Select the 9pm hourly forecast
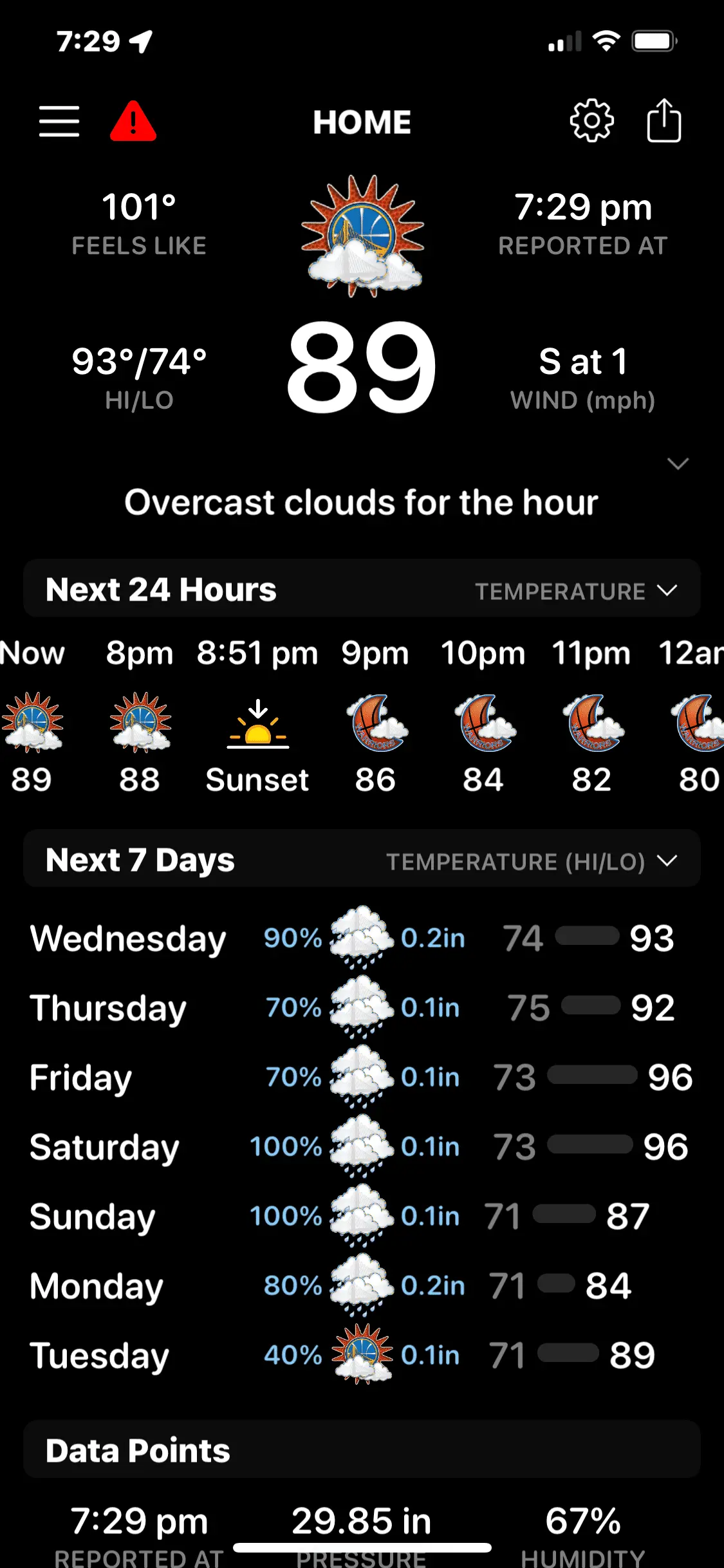This screenshot has width=724, height=1568. pos(376,722)
